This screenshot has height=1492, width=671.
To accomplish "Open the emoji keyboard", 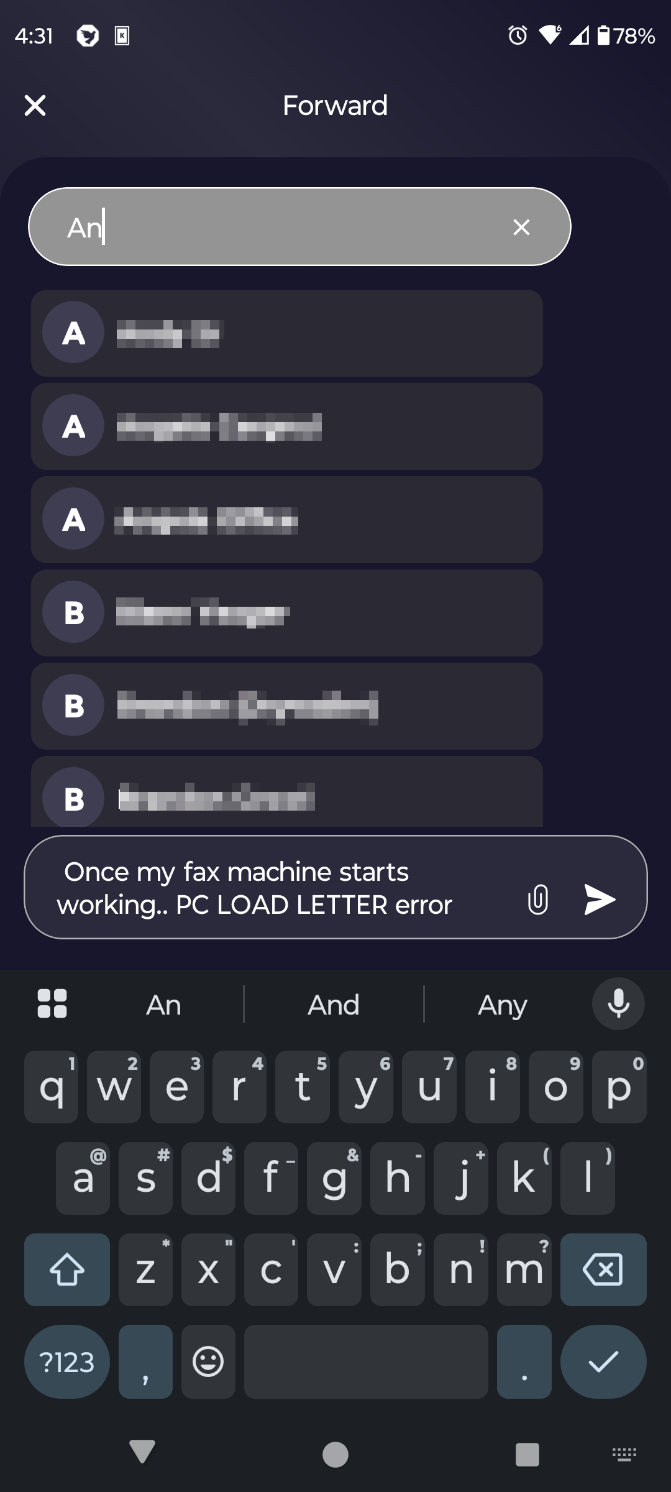I will (x=208, y=1361).
